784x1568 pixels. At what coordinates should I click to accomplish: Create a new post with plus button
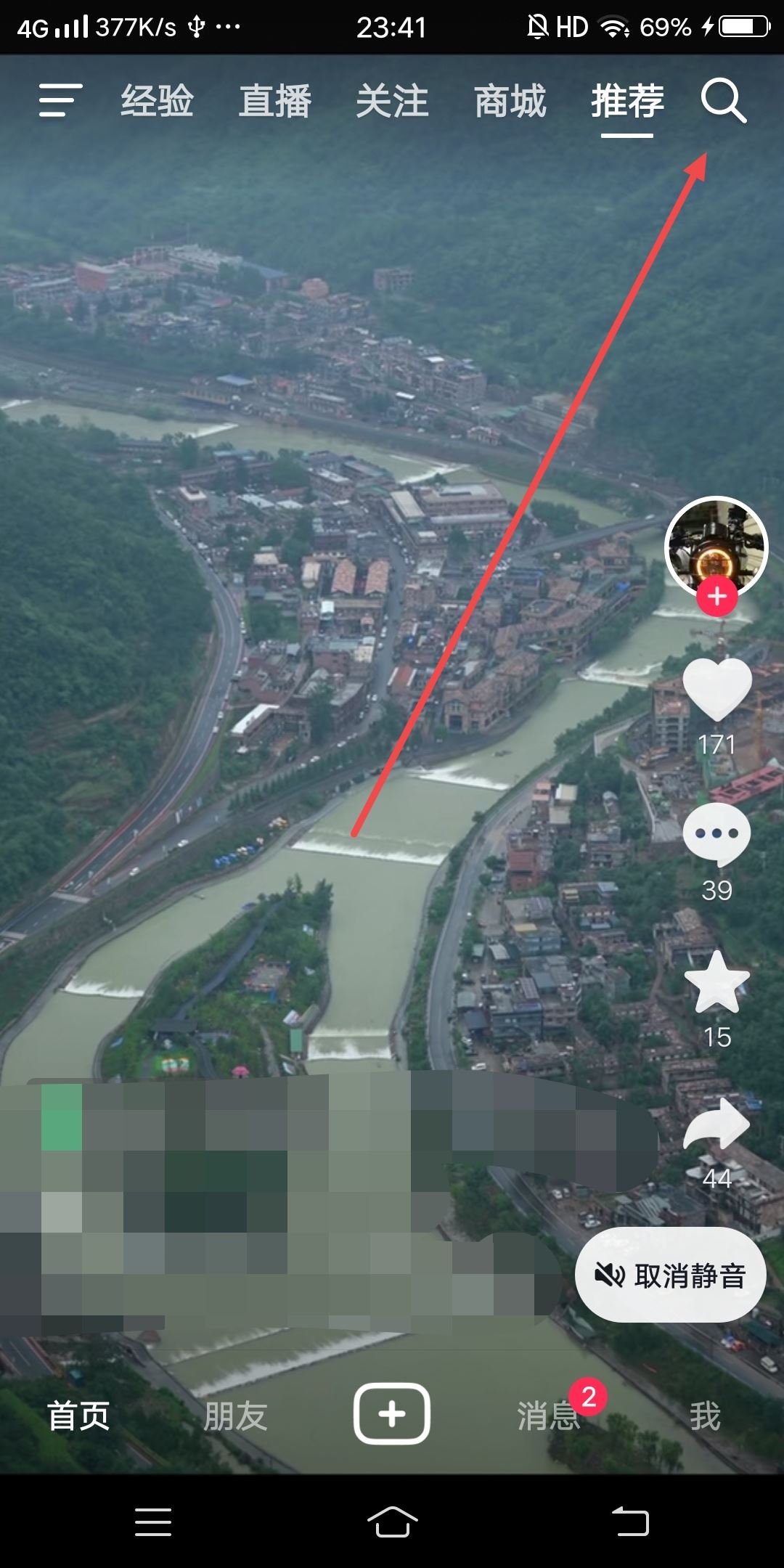pos(392,1414)
